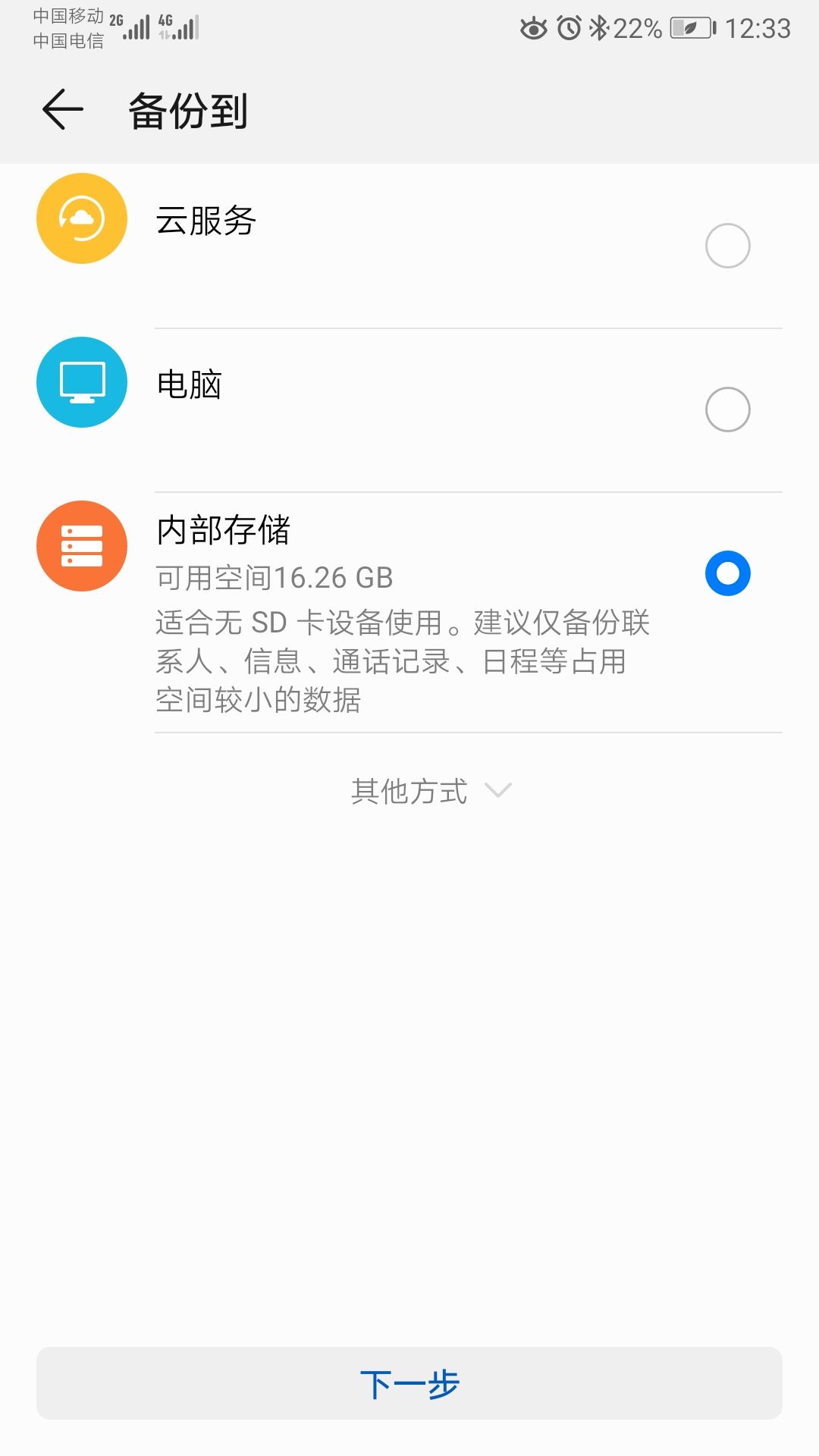The width and height of the screenshot is (819, 1456).
Task: Click the back arrow next to 备份到
Action: click(x=64, y=111)
